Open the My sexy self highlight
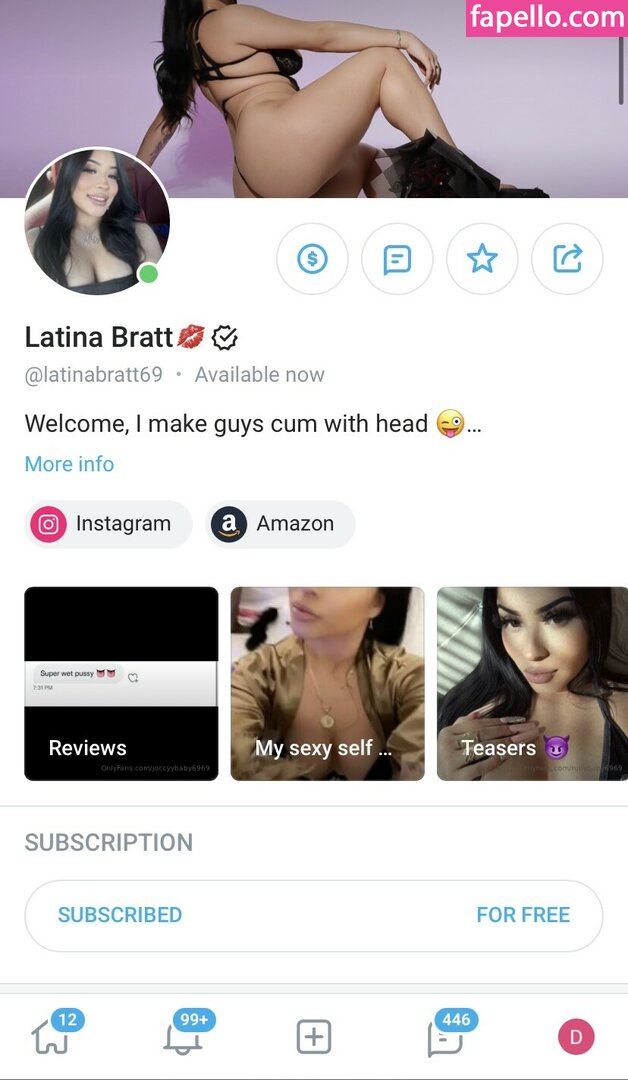The width and height of the screenshot is (628, 1080). (327, 683)
